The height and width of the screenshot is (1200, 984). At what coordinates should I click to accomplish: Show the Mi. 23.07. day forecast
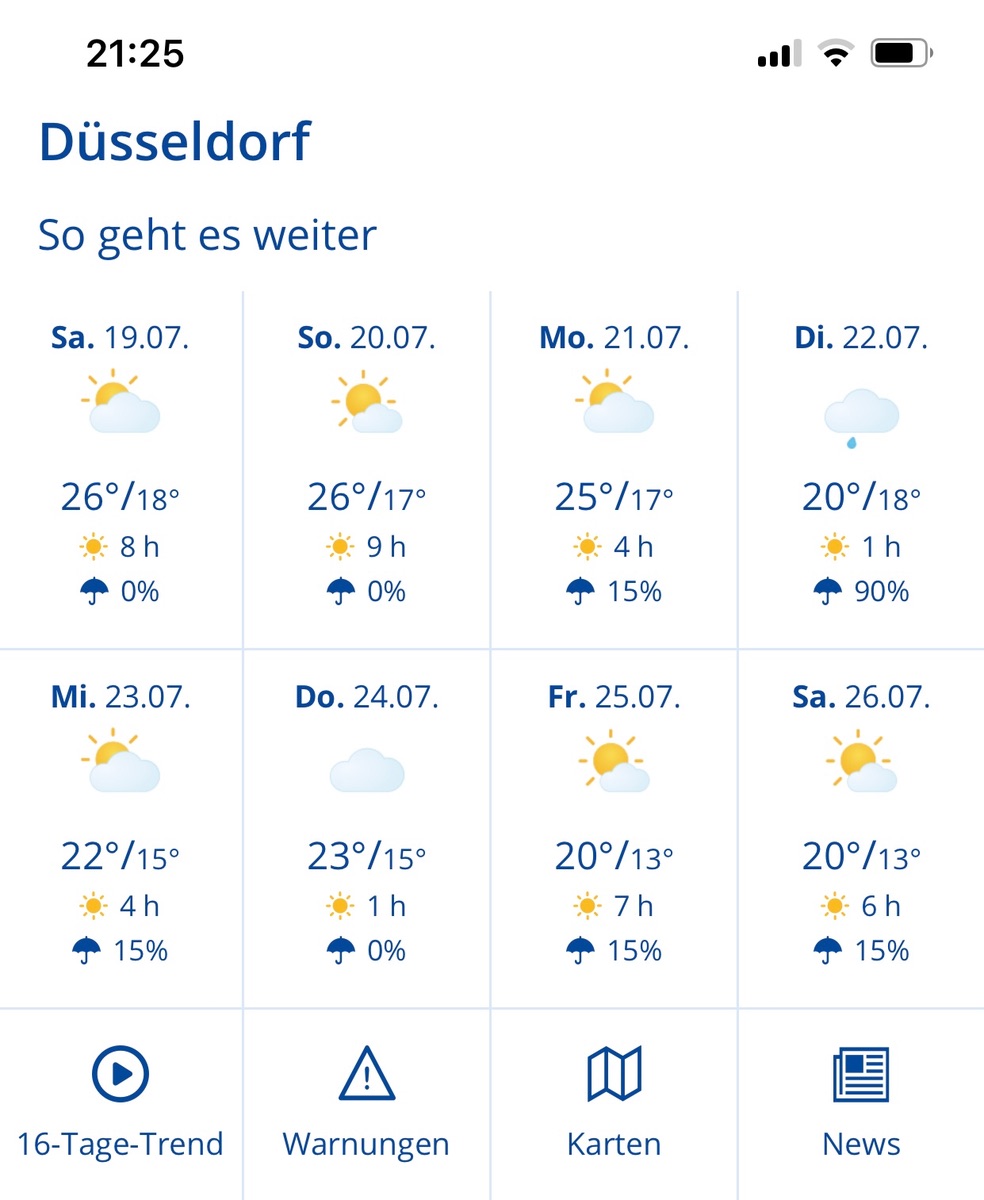120,828
